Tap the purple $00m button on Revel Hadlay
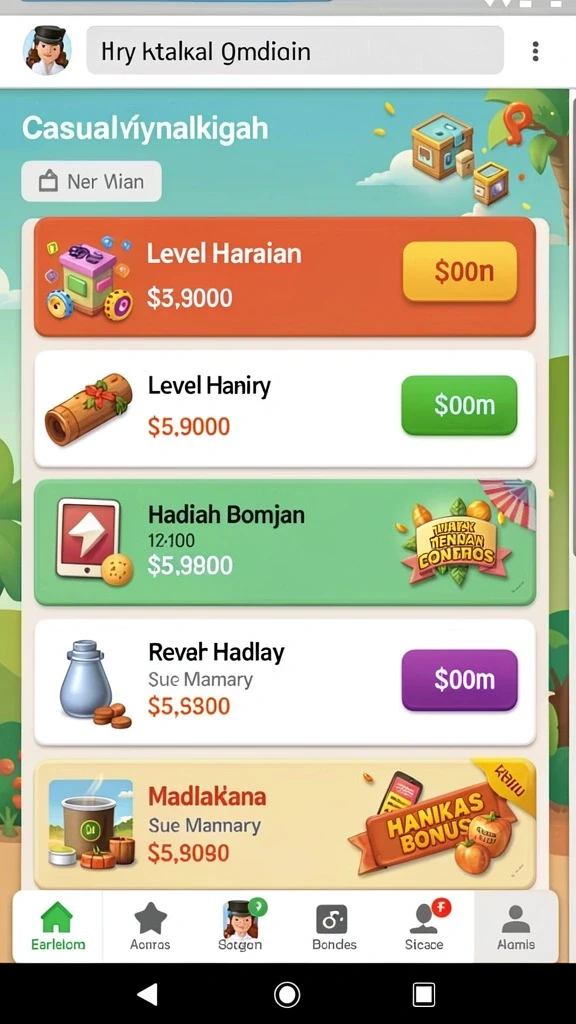This screenshot has height=1024, width=576. point(459,680)
